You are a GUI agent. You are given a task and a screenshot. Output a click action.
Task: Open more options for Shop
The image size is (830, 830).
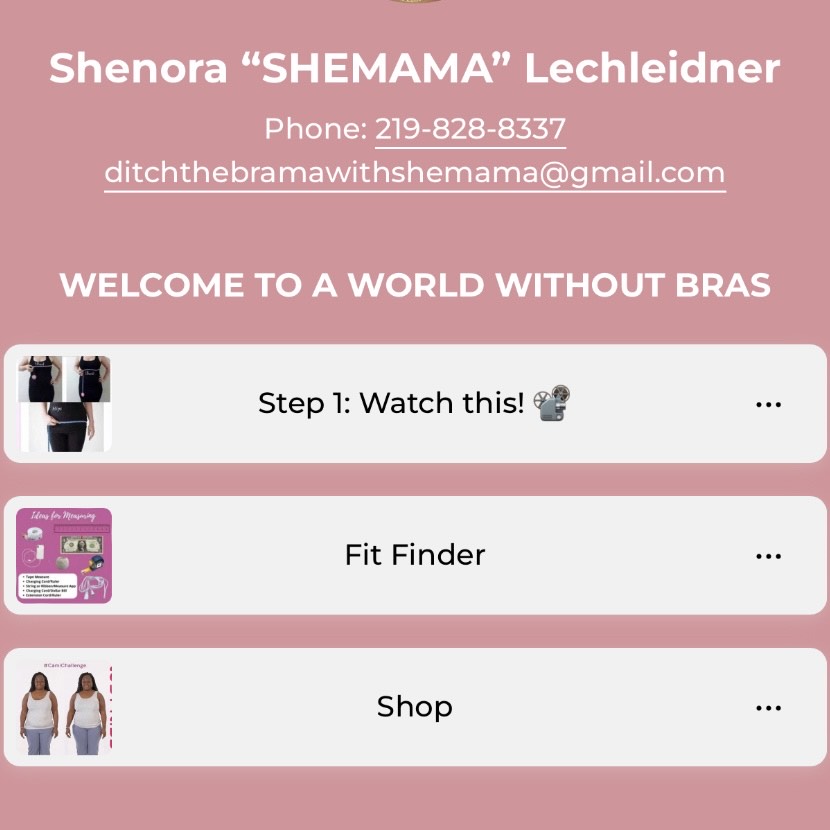768,708
